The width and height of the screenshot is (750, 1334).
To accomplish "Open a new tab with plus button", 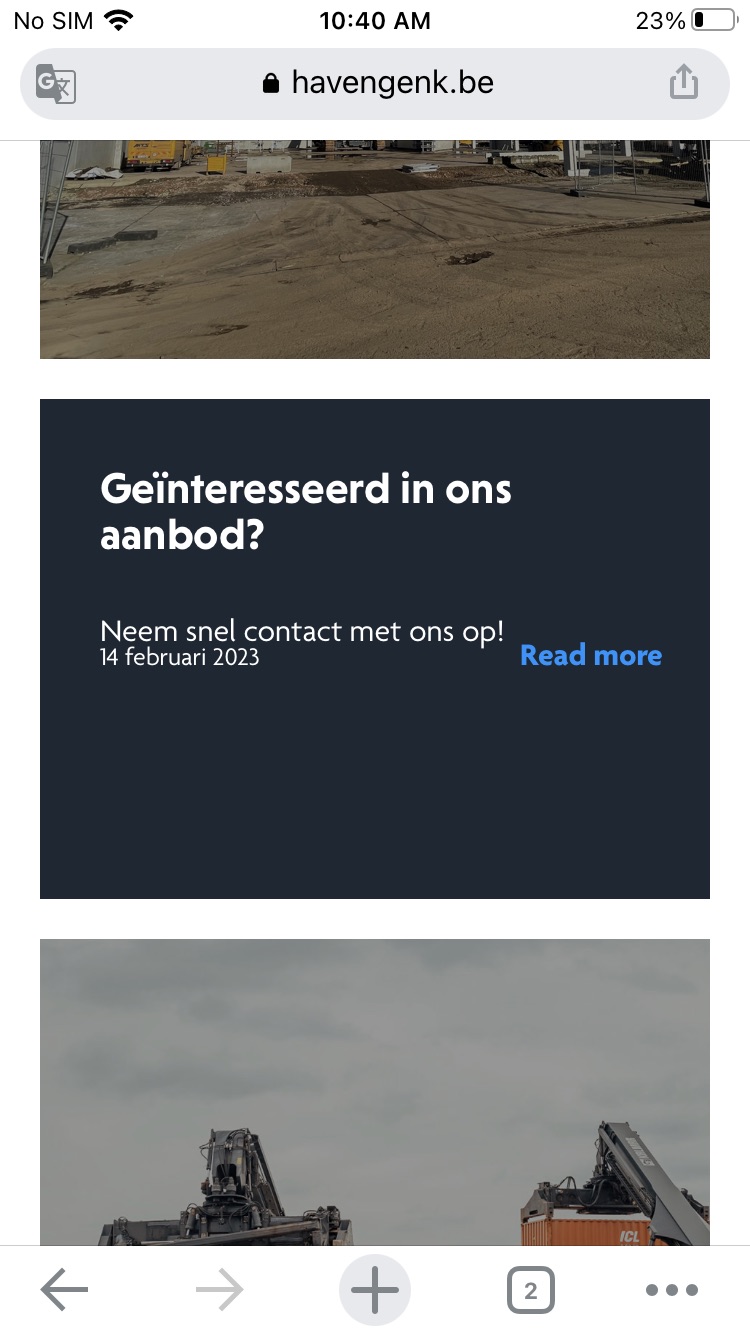I will coord(375,1290).
